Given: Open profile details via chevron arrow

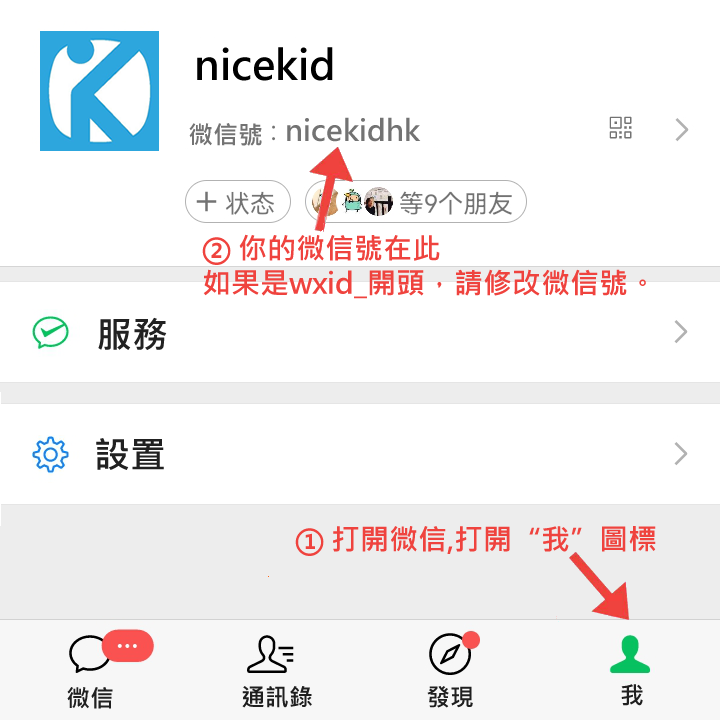Looking at the screenshot, I should (682, 129).
